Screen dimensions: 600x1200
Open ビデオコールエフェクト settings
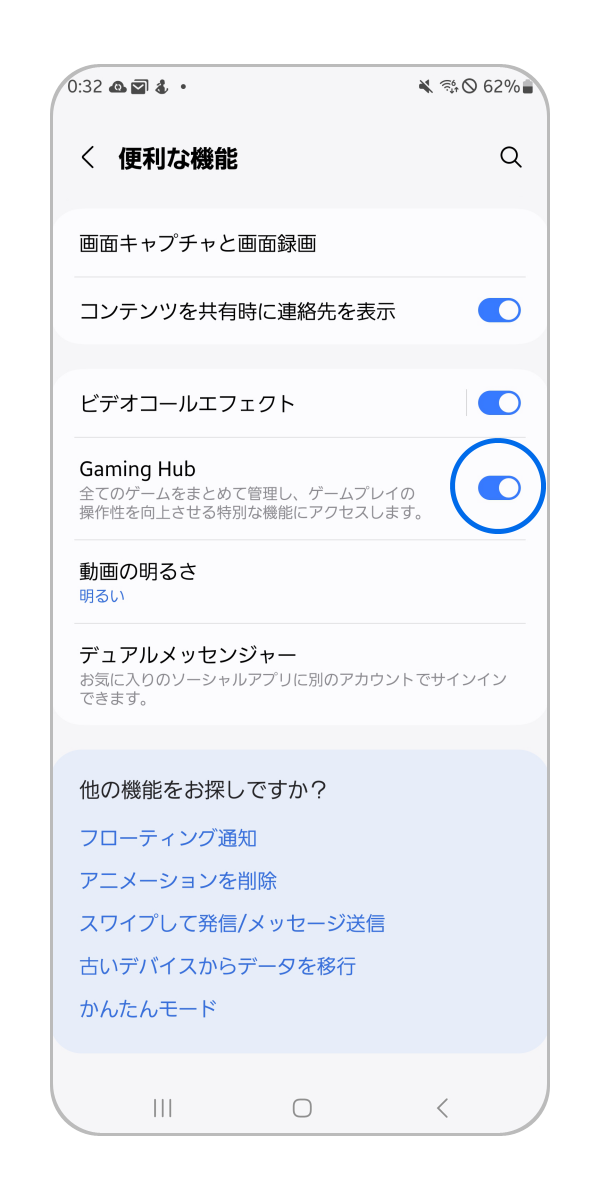point(188,404)
